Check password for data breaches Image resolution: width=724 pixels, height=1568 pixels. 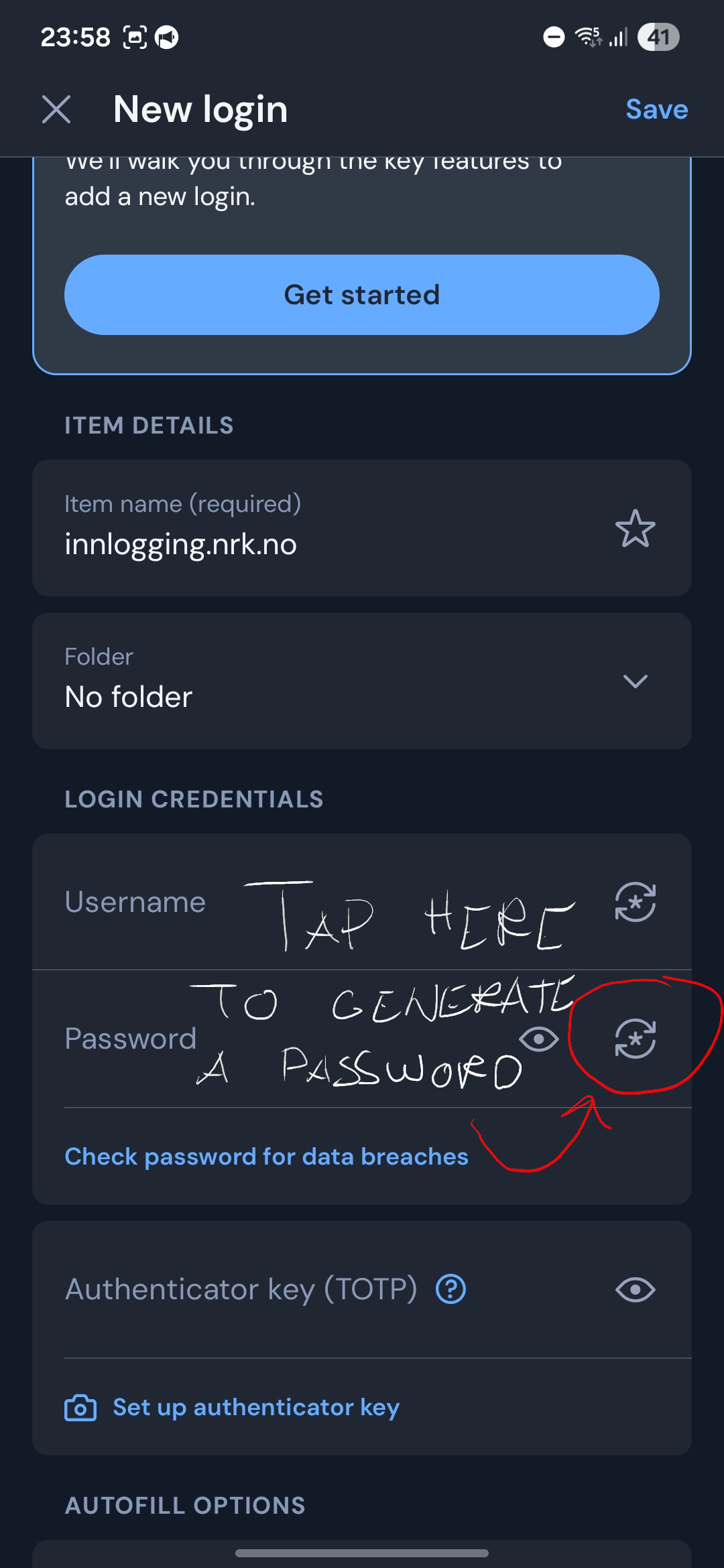(266, 1157)
